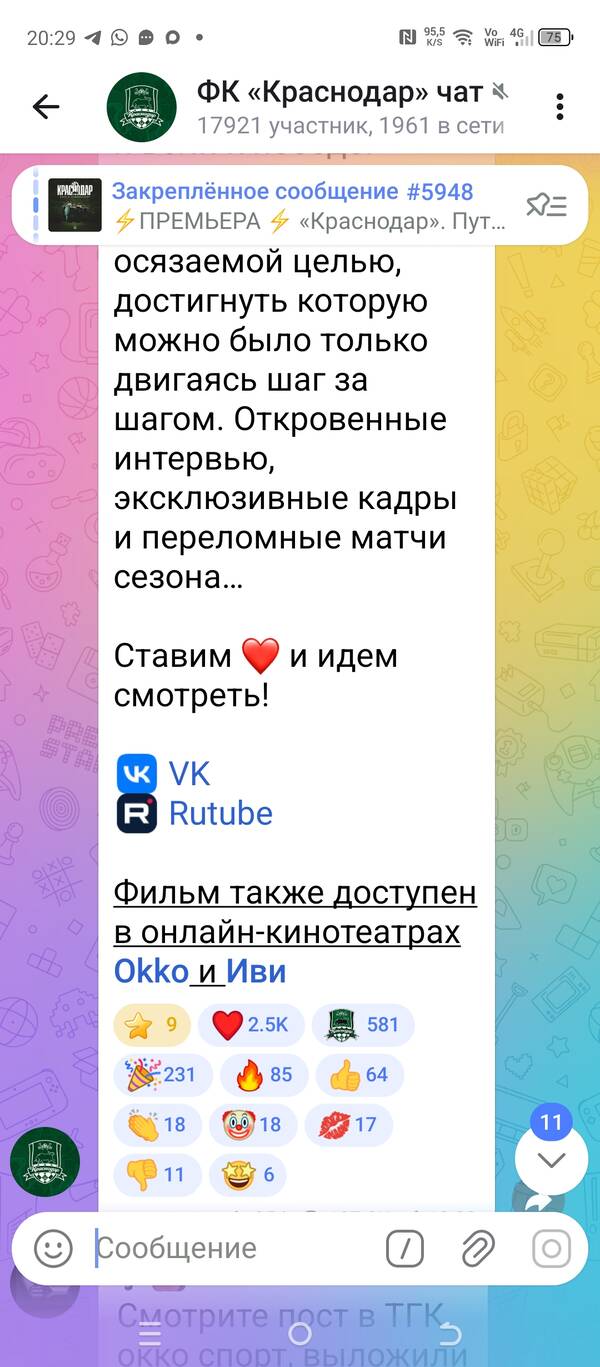Attach a file with the paperclip

pyautogui.click(x=478, y=1247)
